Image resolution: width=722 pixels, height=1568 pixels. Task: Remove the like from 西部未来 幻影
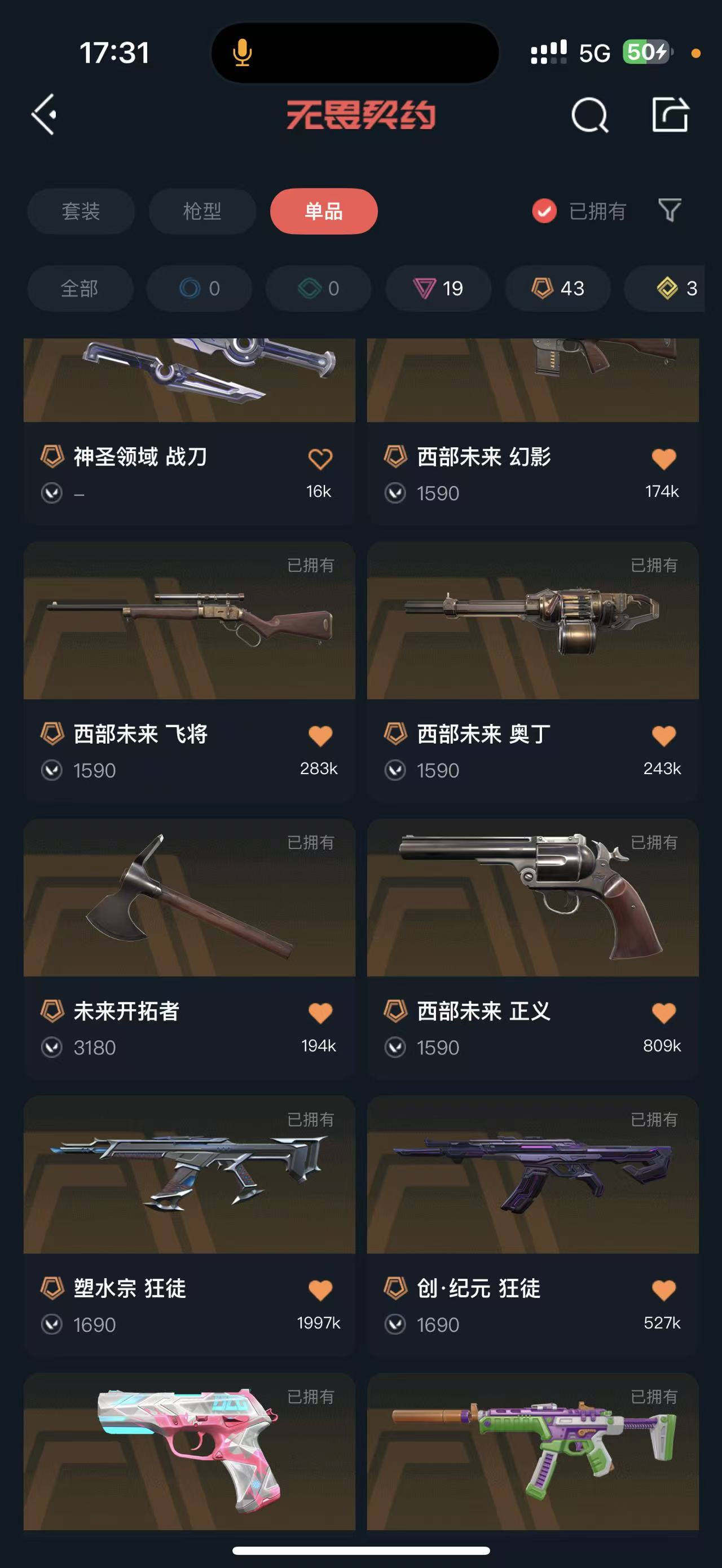(x=663, y=459)
